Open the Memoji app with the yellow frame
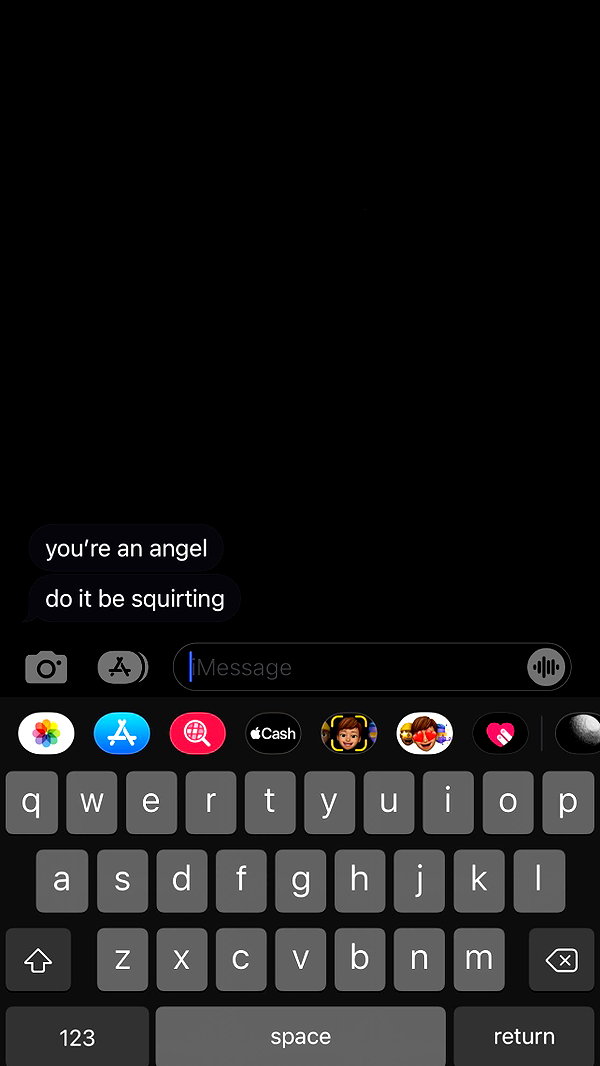 tap(349, 734)
